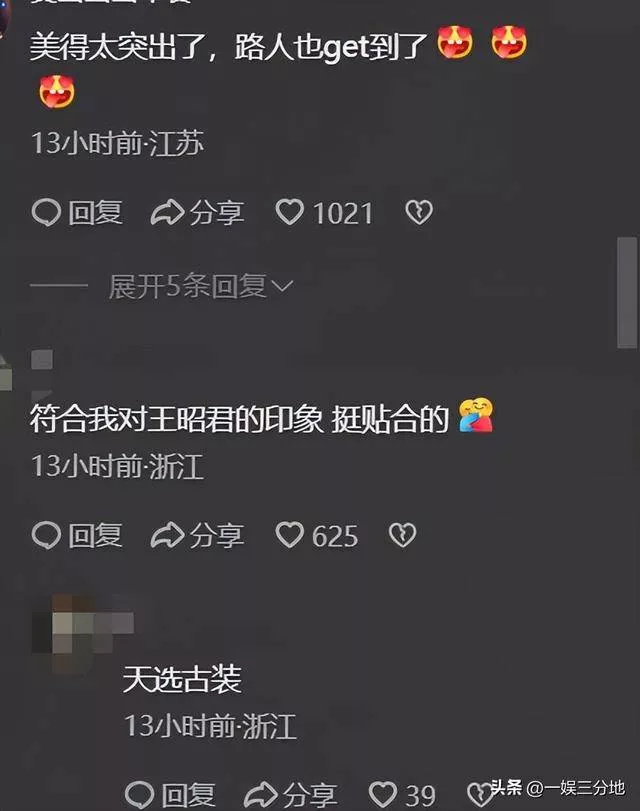Reply to the 美得太突出了 comment

77,212
